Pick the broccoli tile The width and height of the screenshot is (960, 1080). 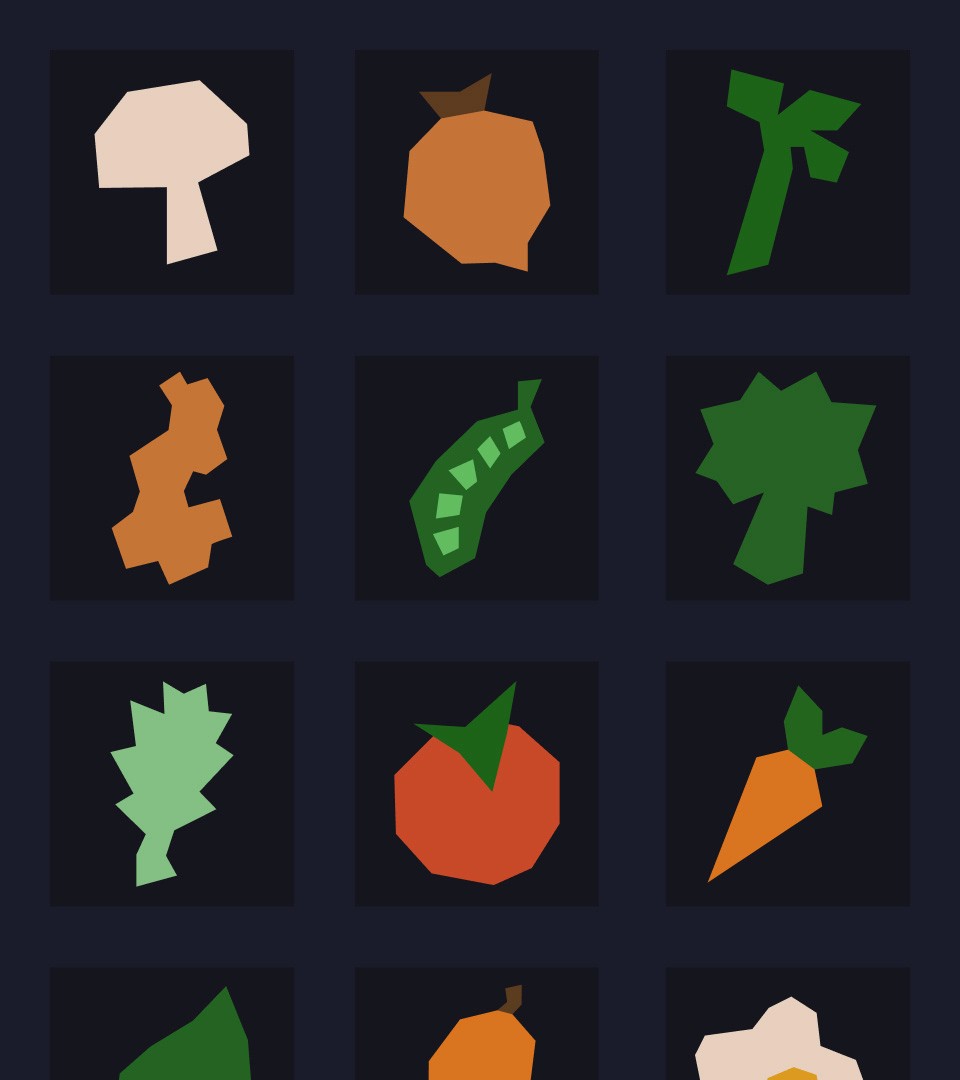788,478
